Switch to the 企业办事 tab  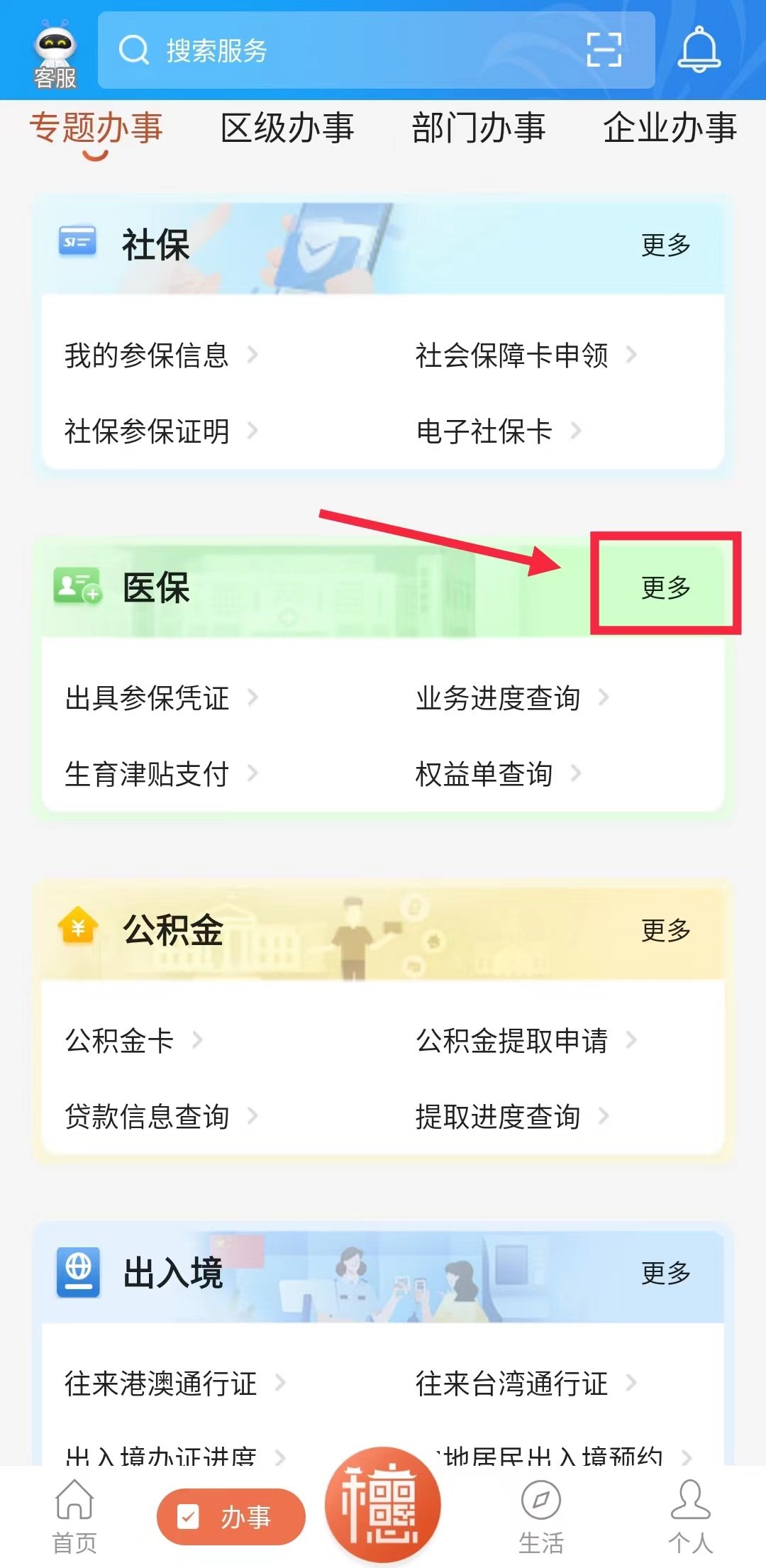[670, 129]
